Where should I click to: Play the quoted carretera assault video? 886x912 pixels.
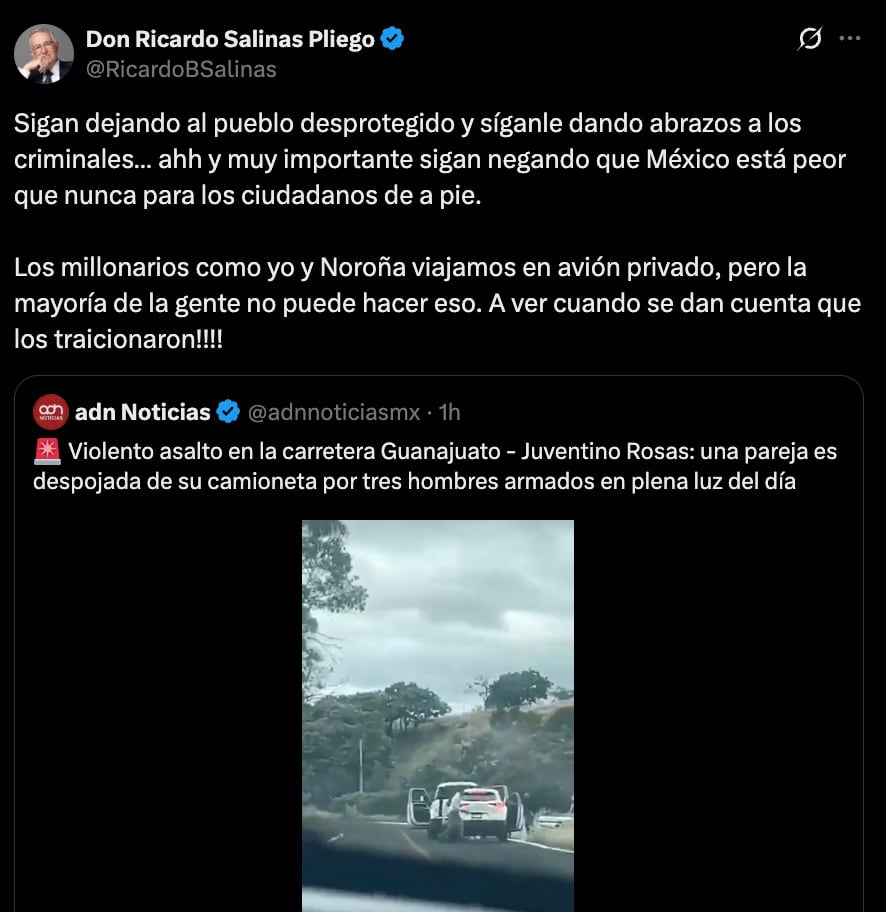pos(438,715)
